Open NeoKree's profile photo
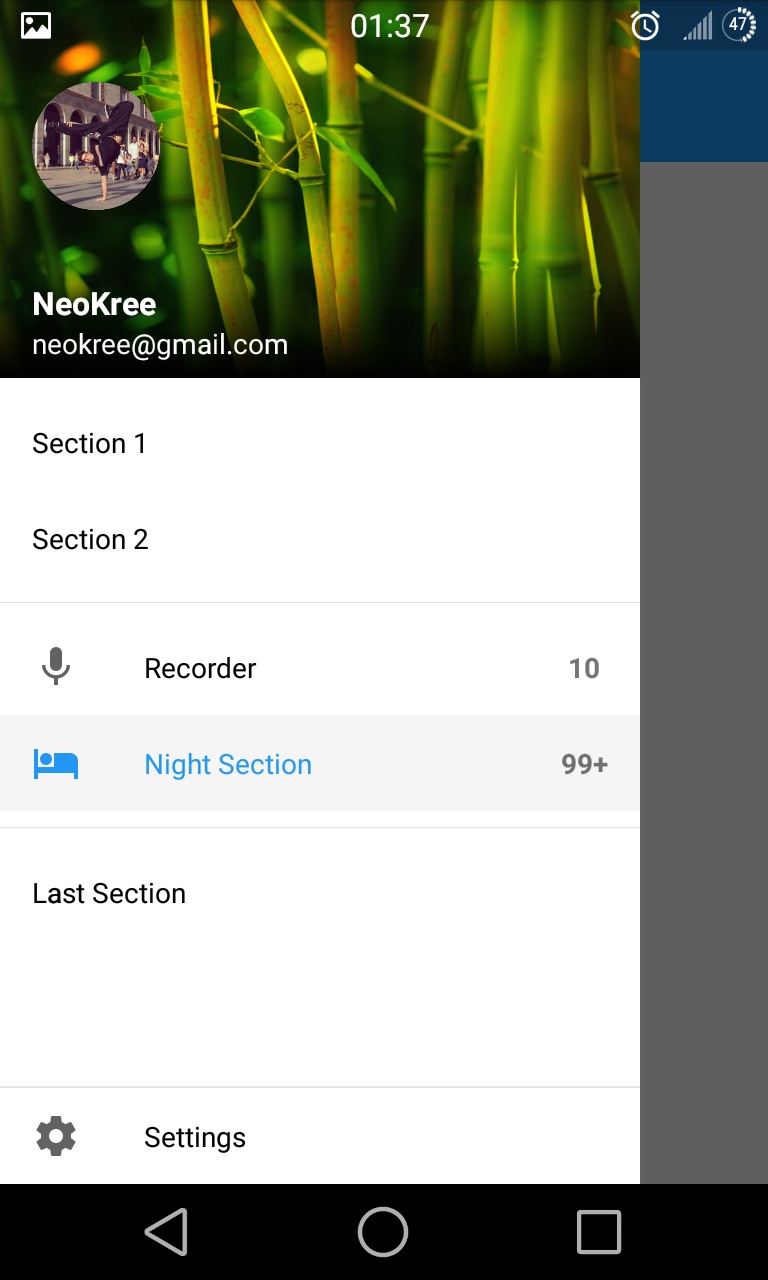Image resolution: width=768 pixels, height=1280 pixels. pyautogui.click(x=96, y=146)
